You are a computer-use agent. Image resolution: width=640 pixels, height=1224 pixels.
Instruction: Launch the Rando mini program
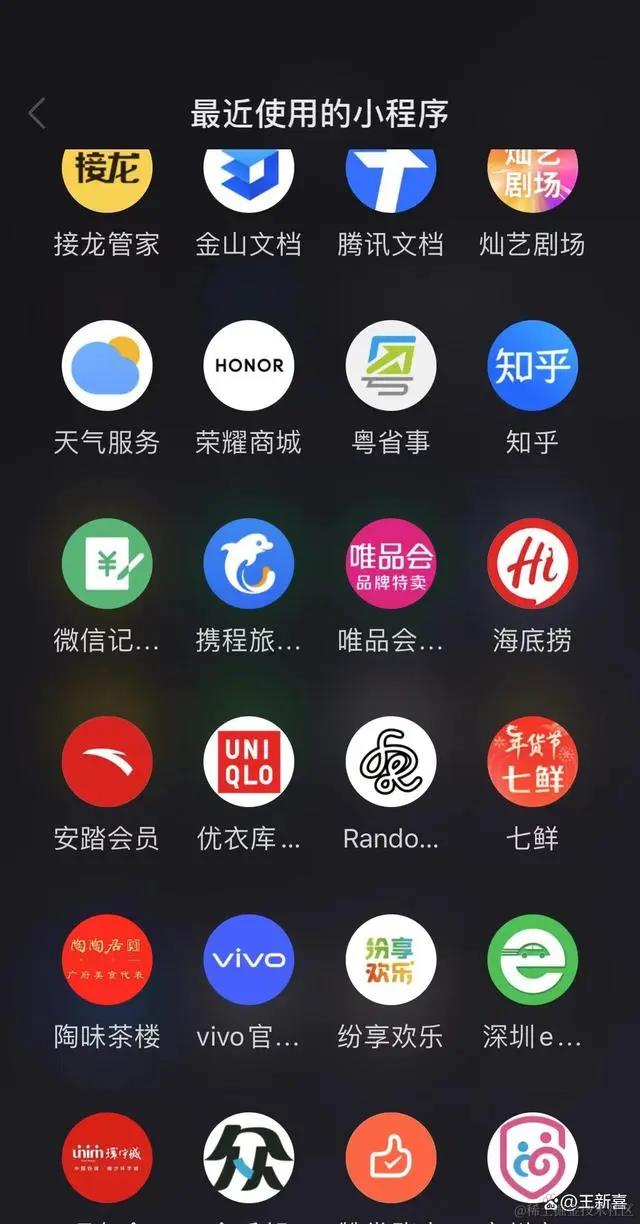pyautogui.click(x=391, y=762)
